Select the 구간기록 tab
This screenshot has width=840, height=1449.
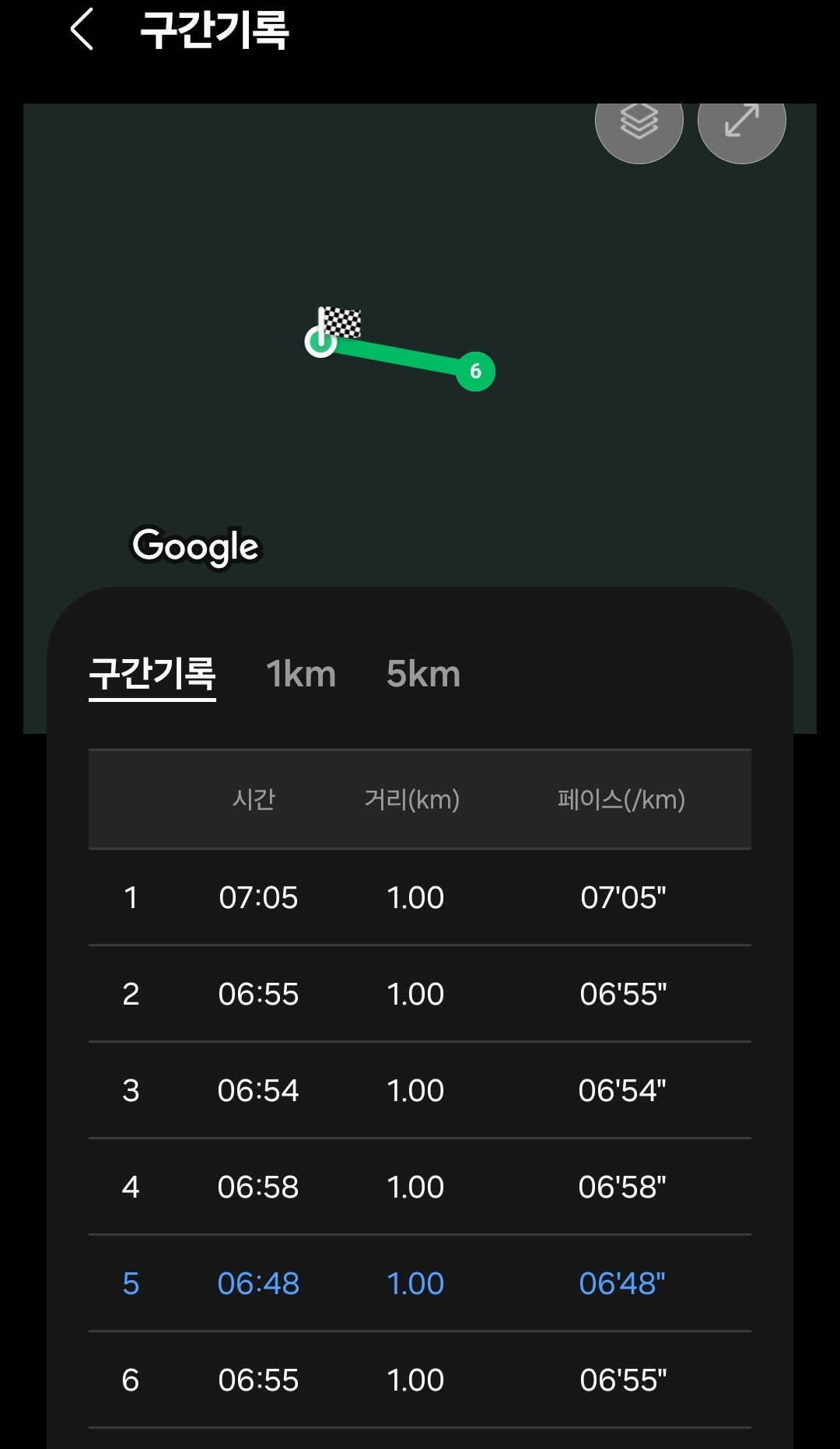(152, 674)
